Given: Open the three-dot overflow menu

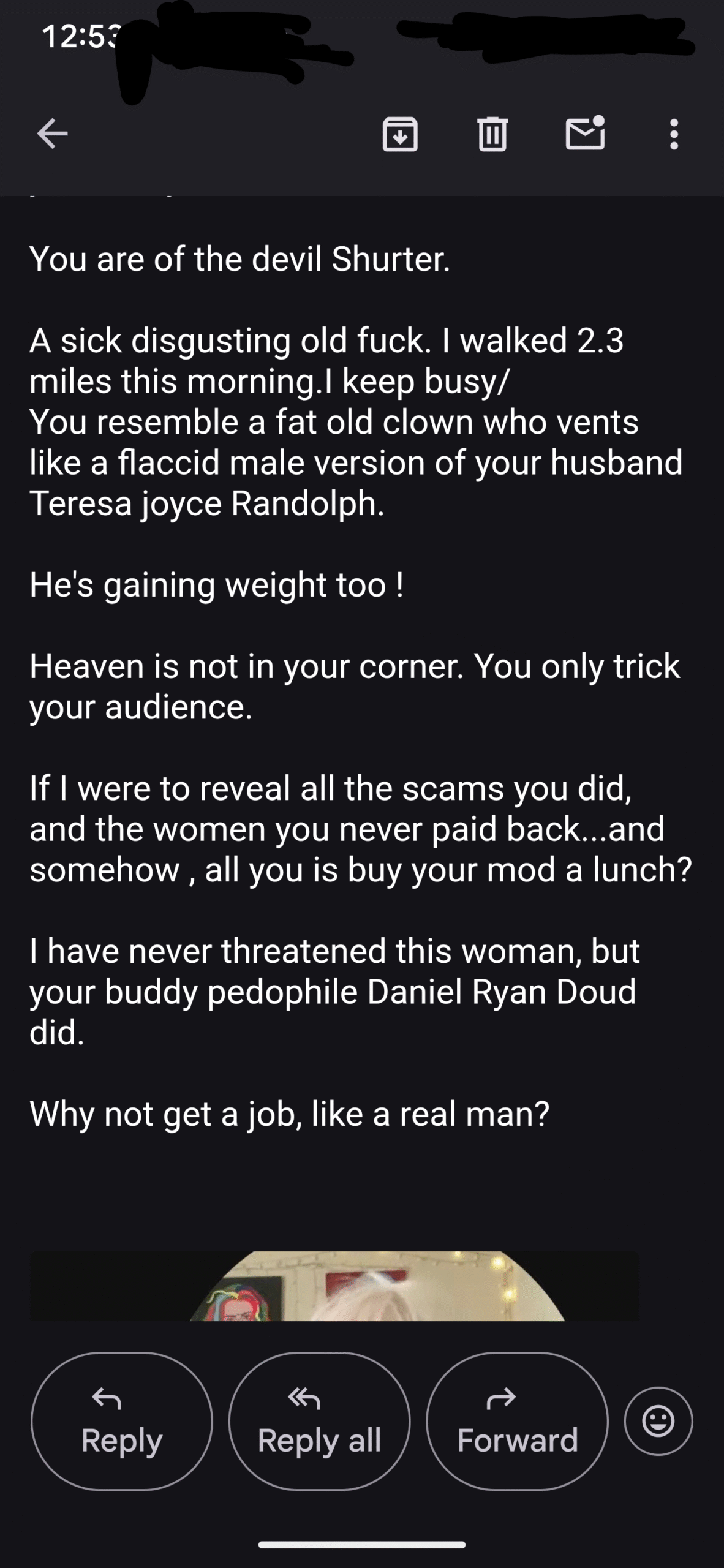Looking at the screenshot, I should pyautogui.click(x=674, y=134).
